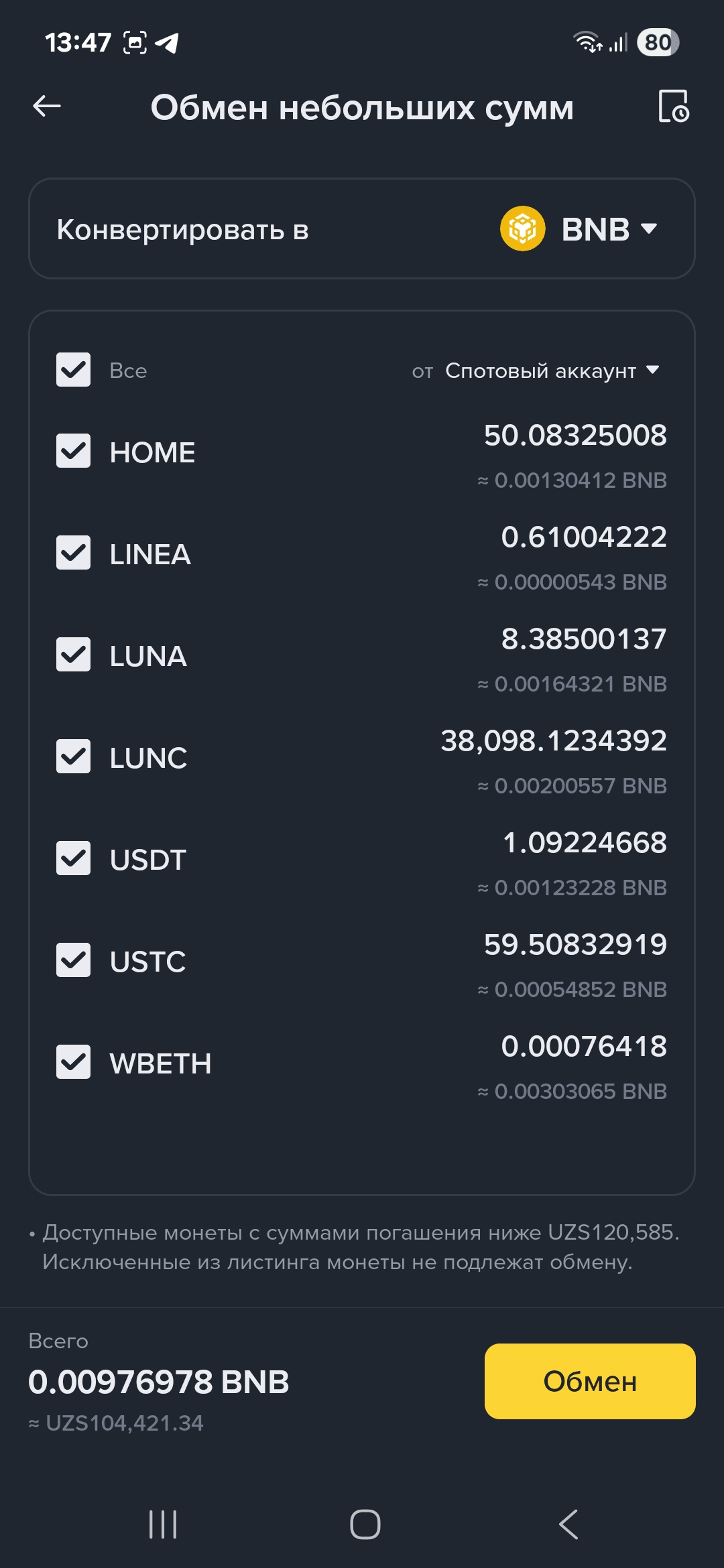Go back from small amounts exchange
Image resolution: width=724 pixels, height=1568 pixels.
coord(47,106)
